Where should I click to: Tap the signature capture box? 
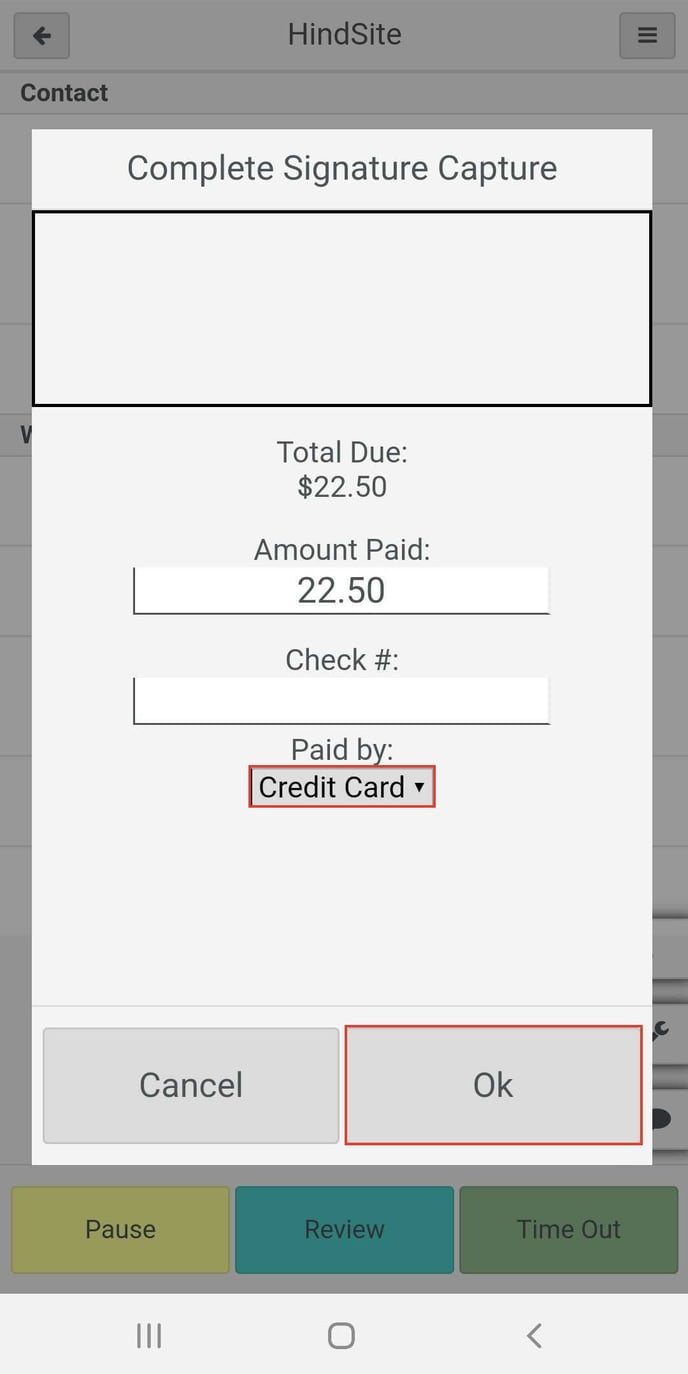(342, 308)
